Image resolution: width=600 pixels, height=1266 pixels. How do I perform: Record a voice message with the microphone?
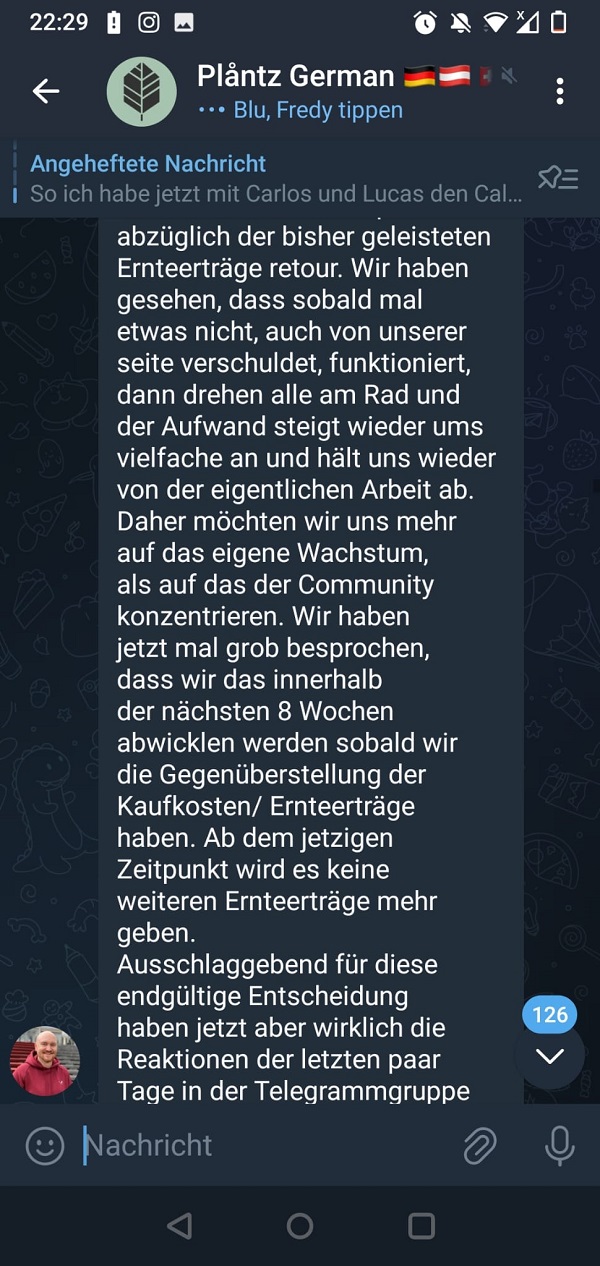coord(559,1146)
